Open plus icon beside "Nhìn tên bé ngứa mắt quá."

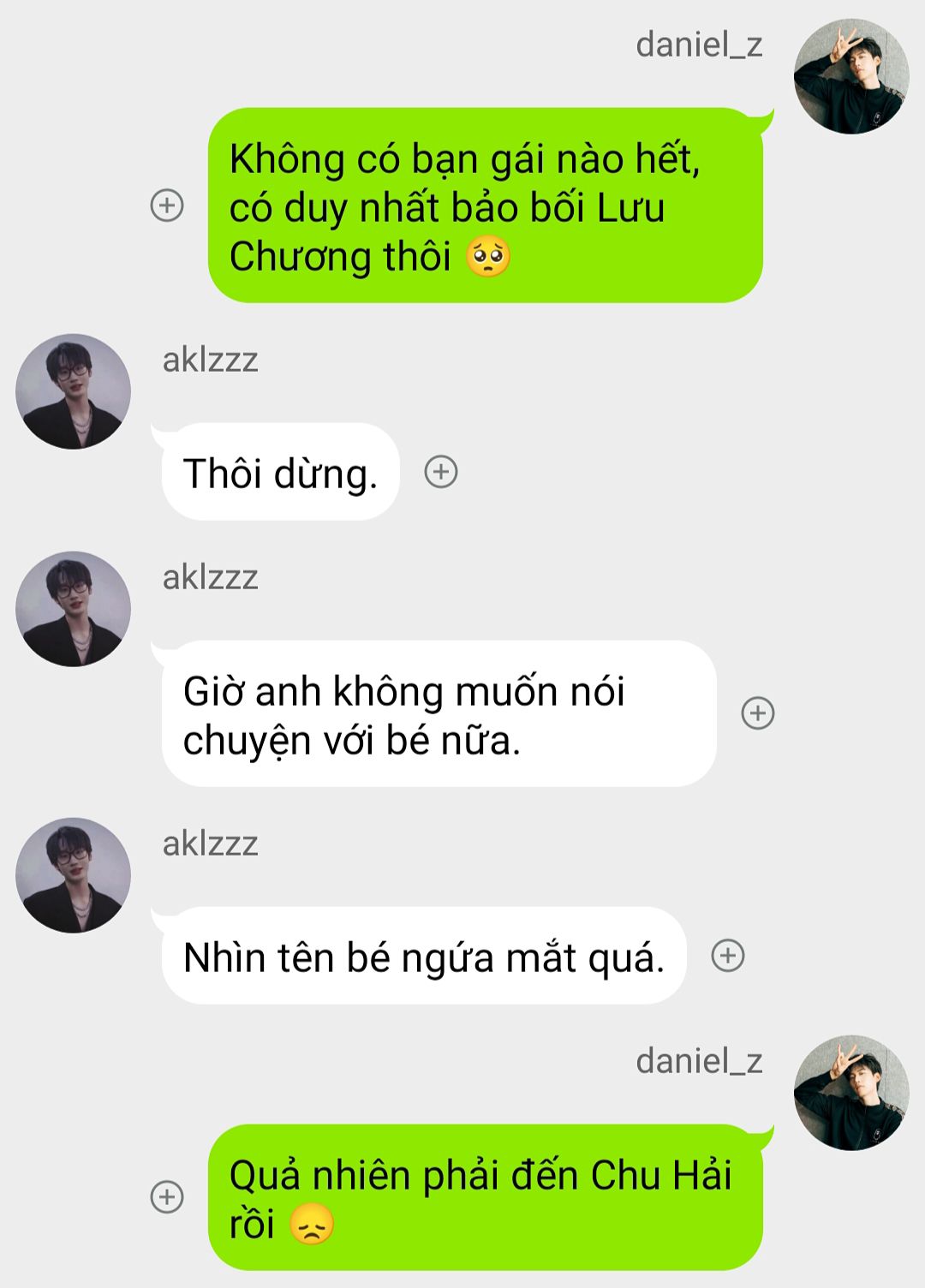click(728, 956)
